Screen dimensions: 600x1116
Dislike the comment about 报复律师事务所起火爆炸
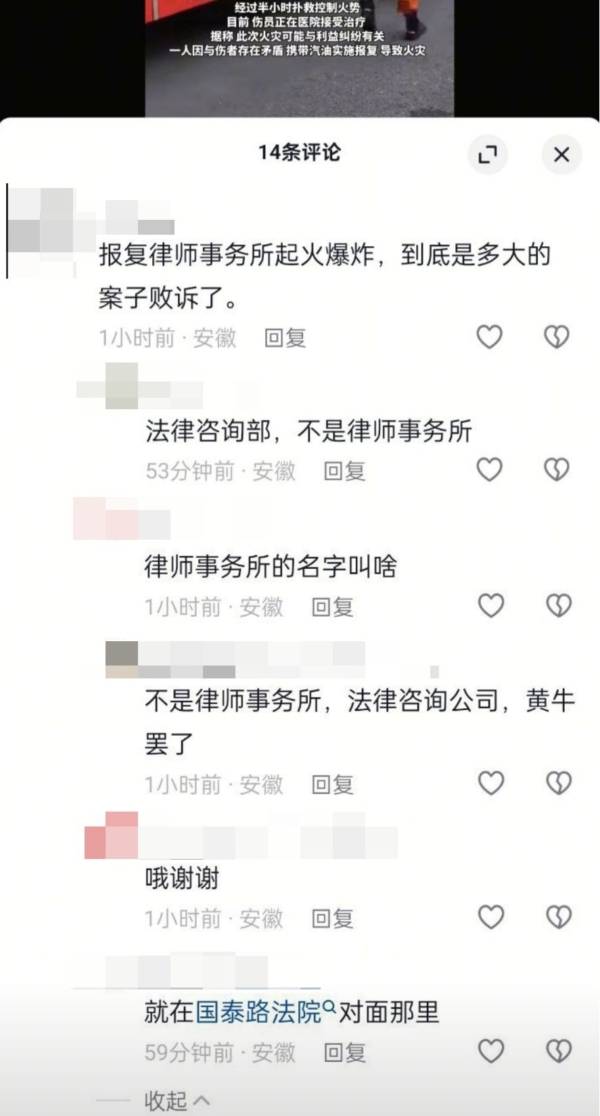click(557, 338)
